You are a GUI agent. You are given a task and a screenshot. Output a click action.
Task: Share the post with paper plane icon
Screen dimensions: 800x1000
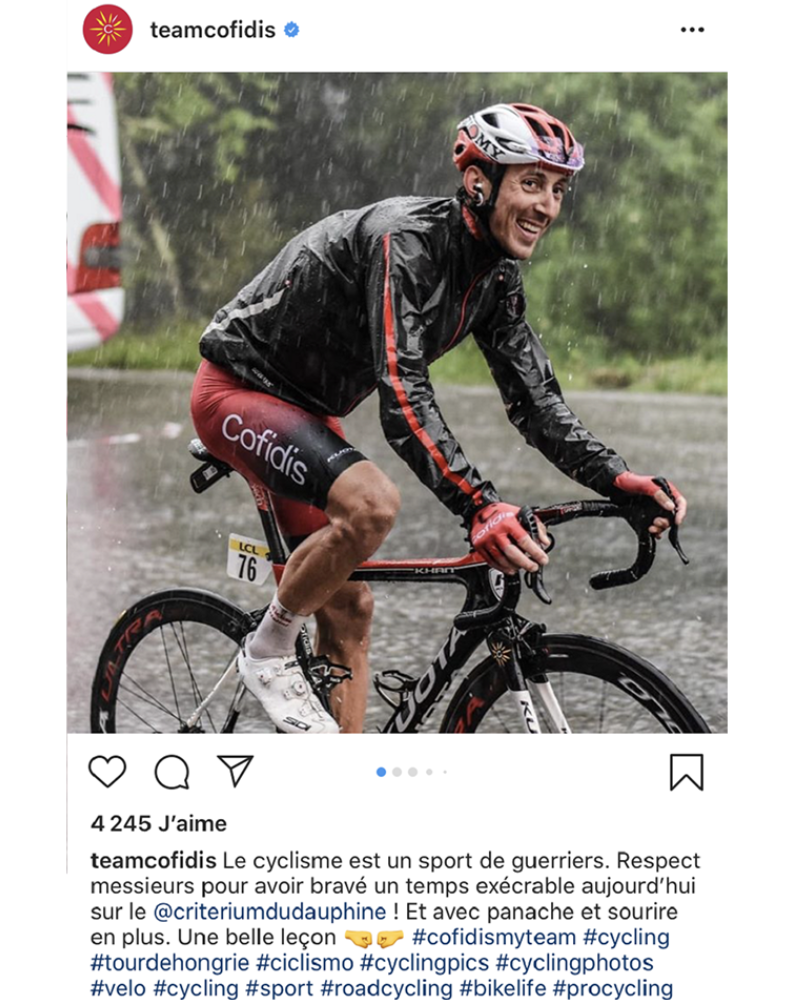(235, 770)
